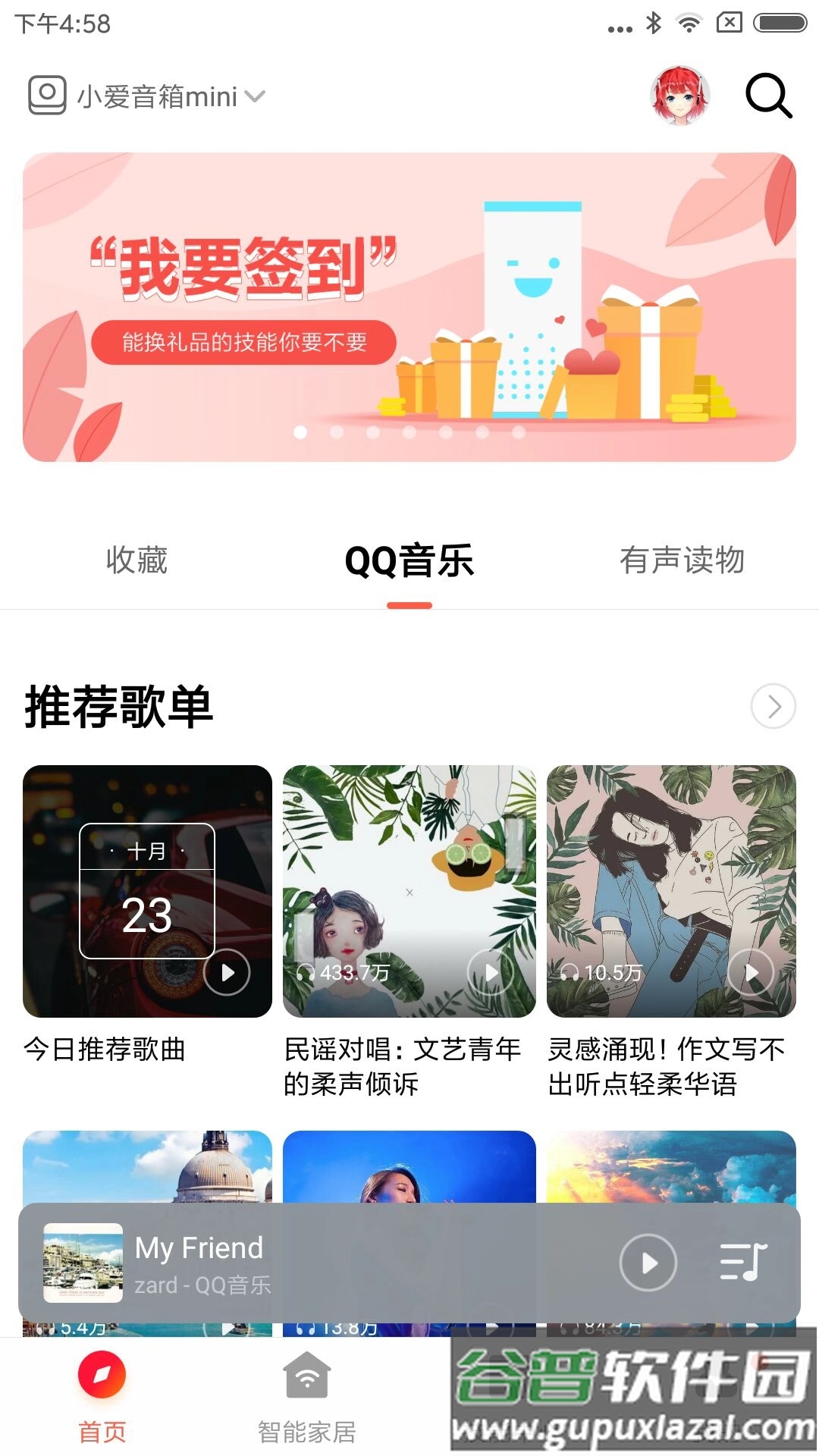
Task: Open full 推荐歌单 list via chevron
Action: point(773,707)
